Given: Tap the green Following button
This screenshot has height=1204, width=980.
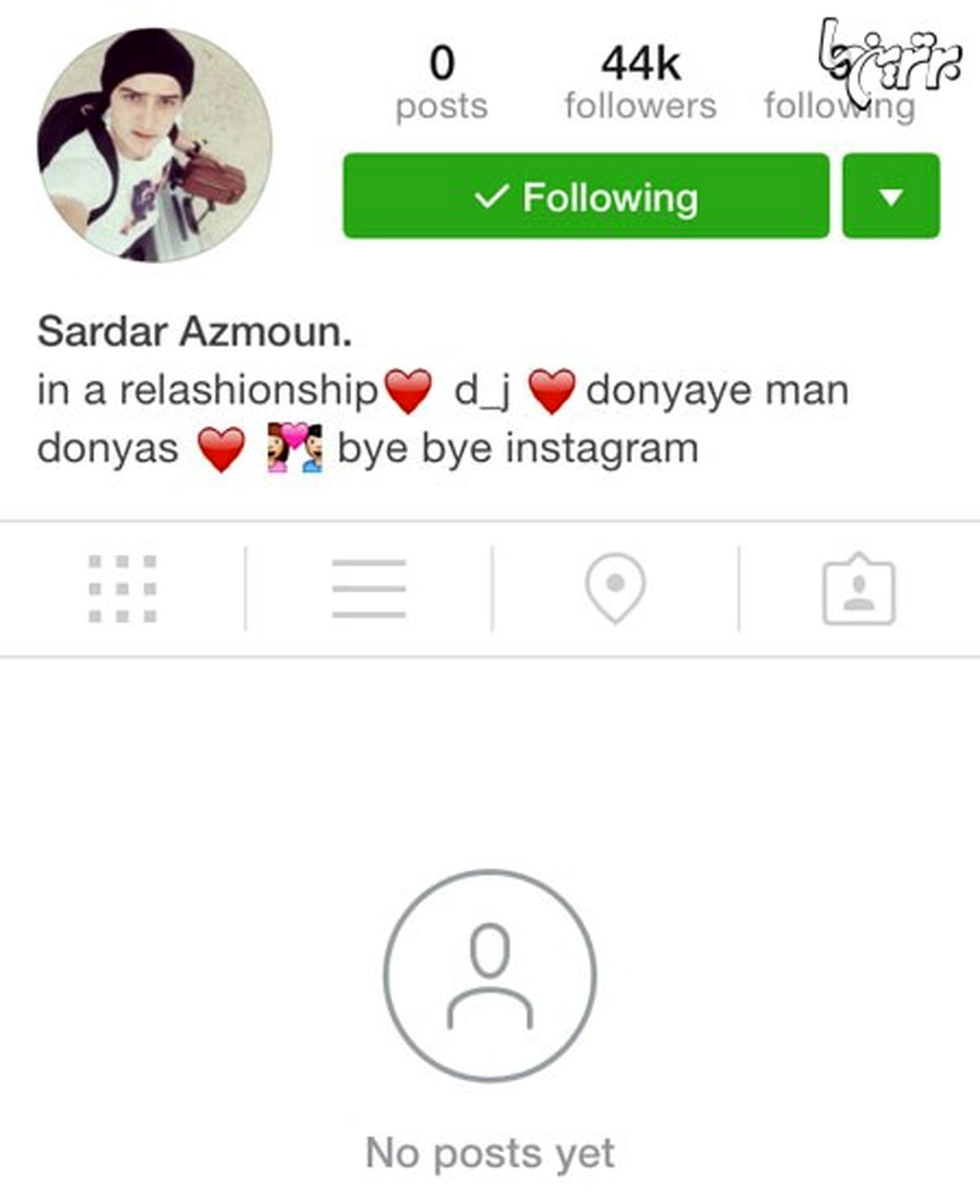Looking at the screenshot, I should coord(586,196).
